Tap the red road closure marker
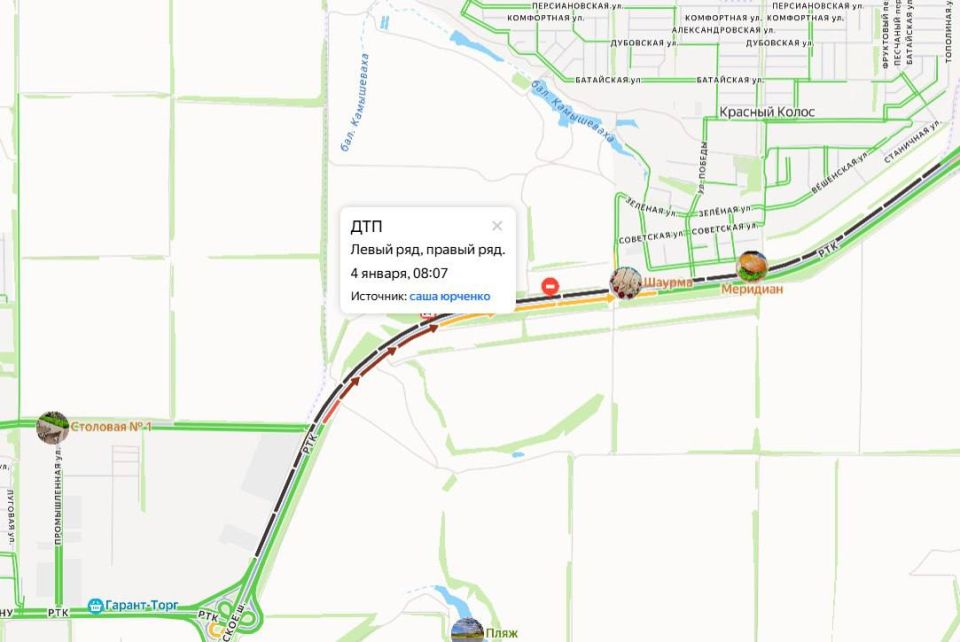Viewport: 960px width, 642px height. click(550, 286)
